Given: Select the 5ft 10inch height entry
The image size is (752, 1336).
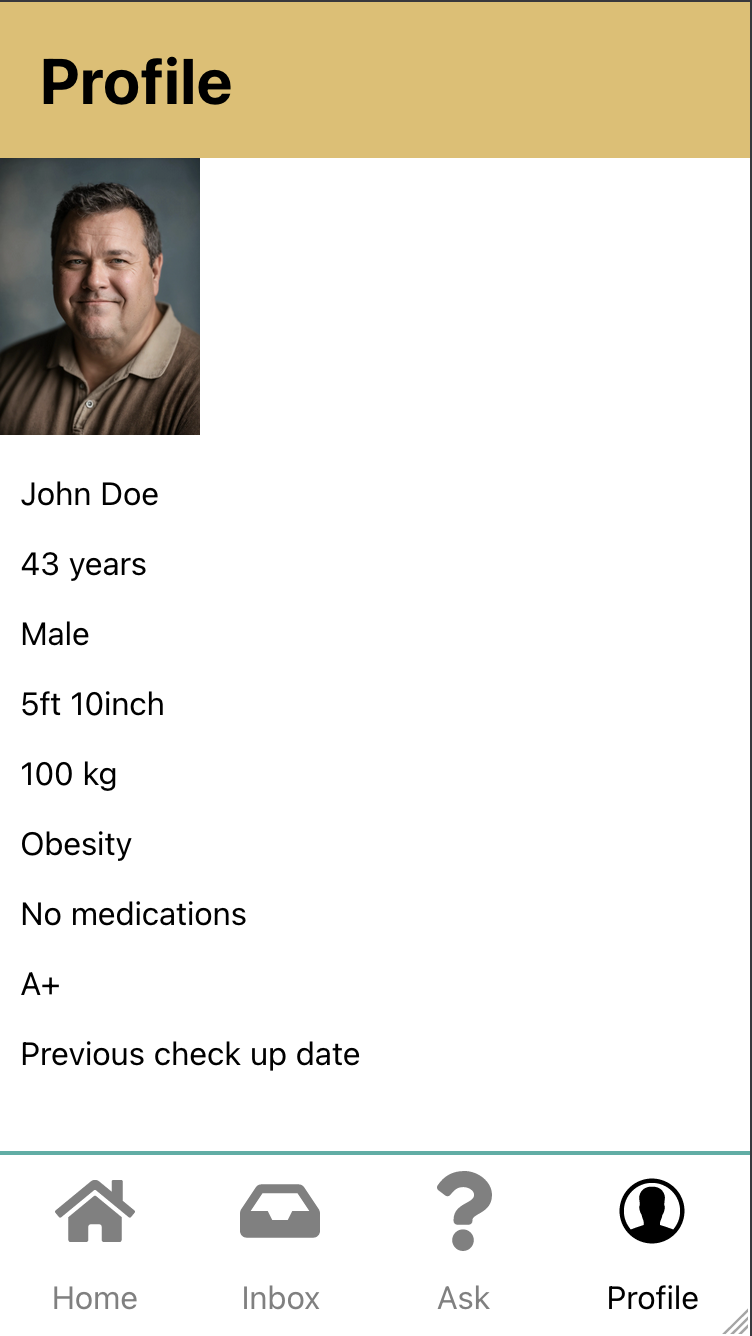Looking at the screenshot, I should tap(92, 704).
